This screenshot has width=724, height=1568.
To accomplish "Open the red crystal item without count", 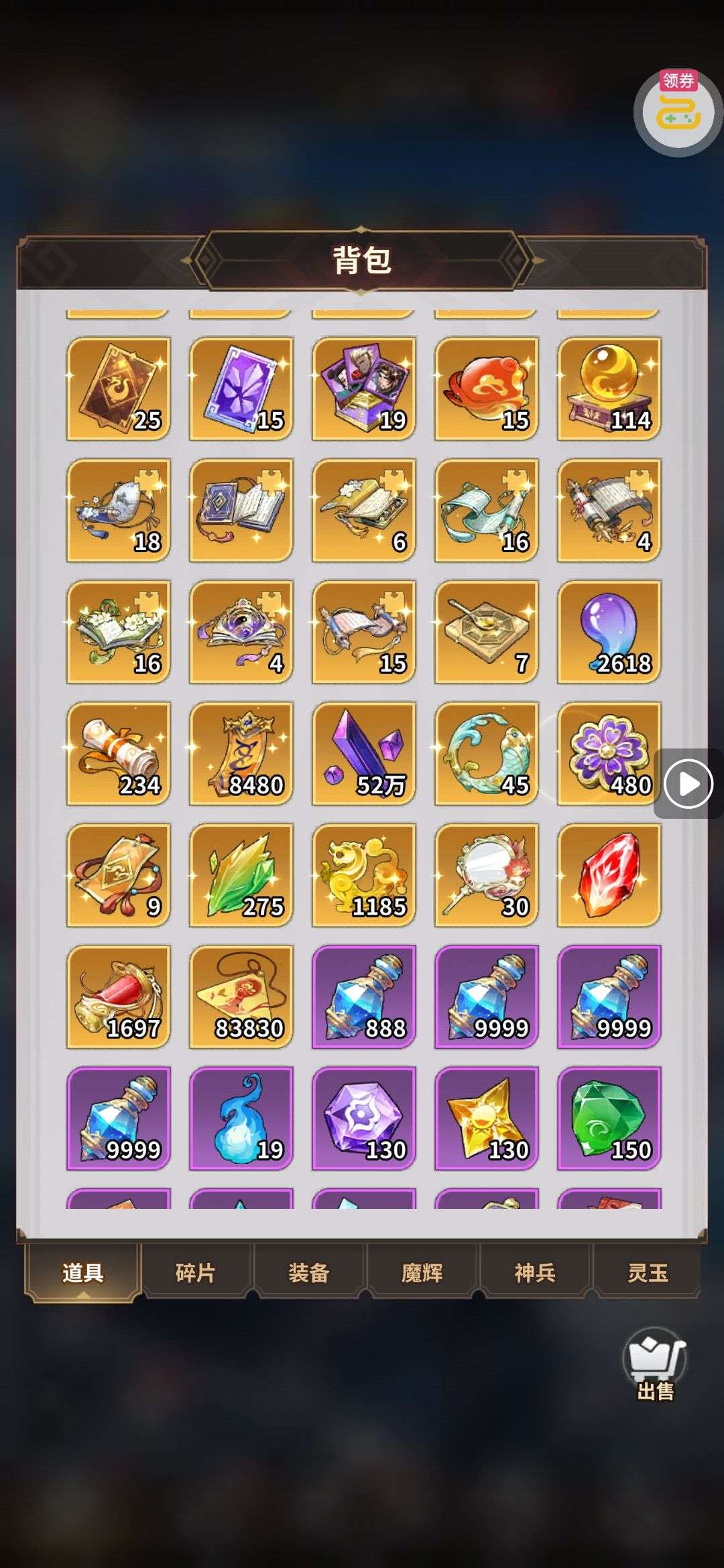I will [609, 875].
